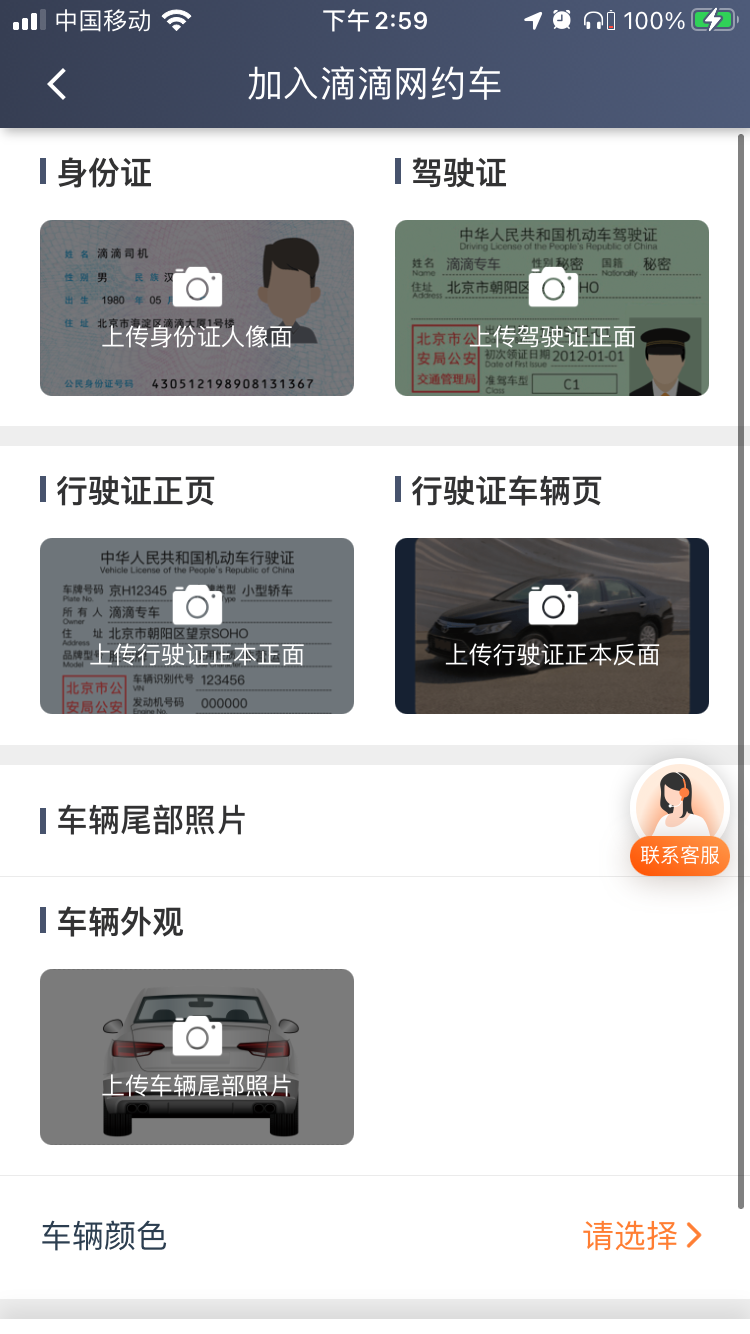Tap the camera icon on the 驾驶证 card
Screen dimensions: 750x1334
click(551, 287)
